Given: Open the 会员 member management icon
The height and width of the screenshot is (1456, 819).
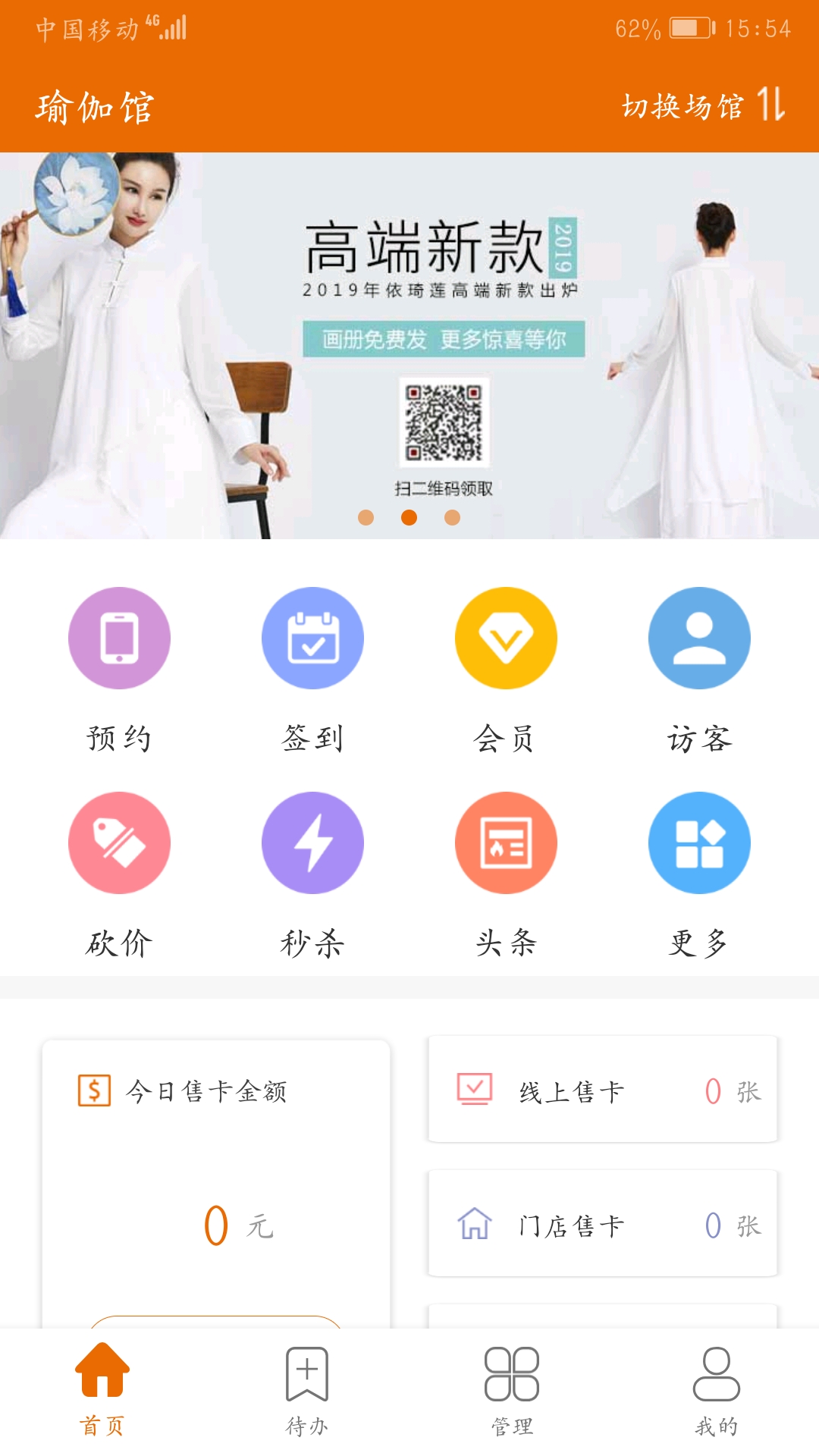Looking at the screenshot, I should click(x=506, y=638).
